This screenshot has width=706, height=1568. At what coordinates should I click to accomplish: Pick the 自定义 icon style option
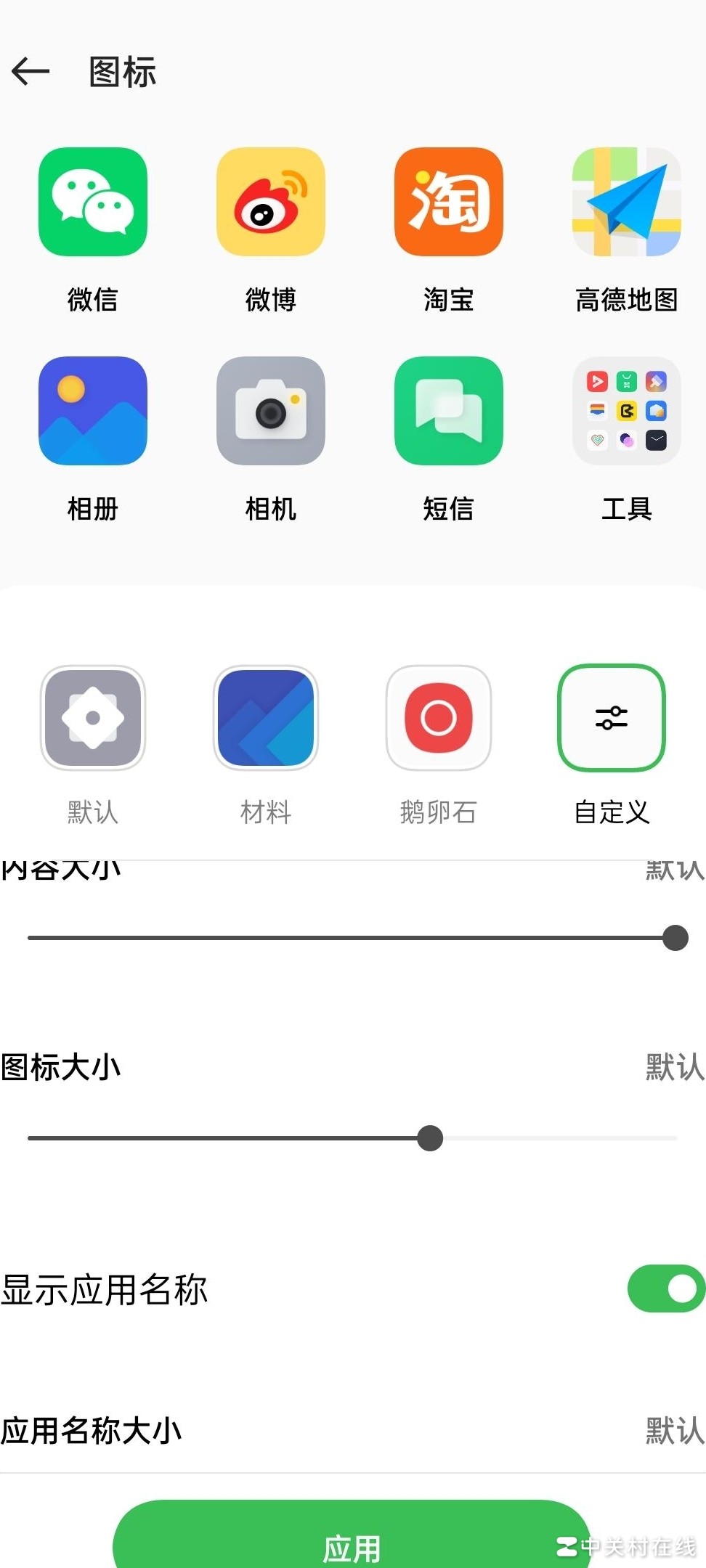tap(612, 718)
